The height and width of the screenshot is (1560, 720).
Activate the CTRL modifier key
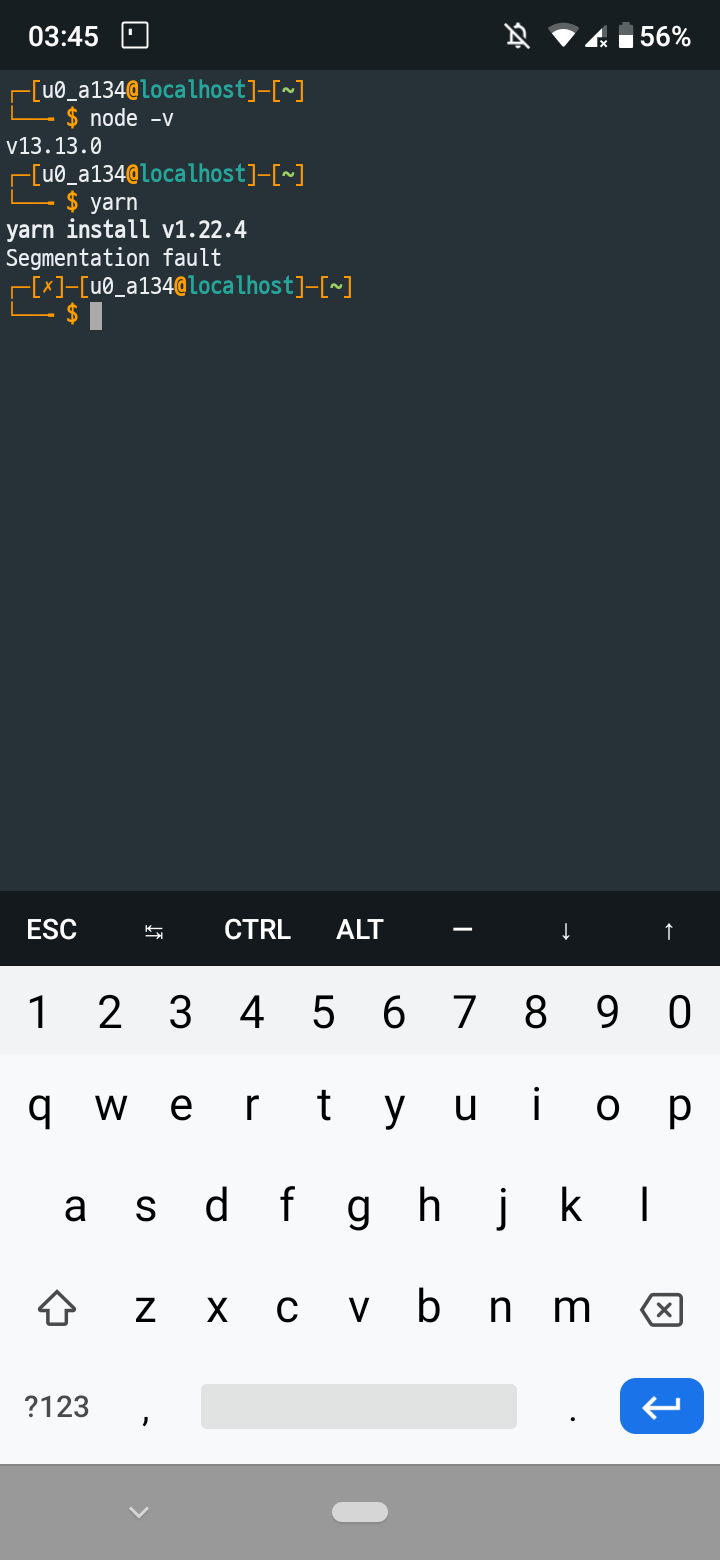tap(257, 930)
